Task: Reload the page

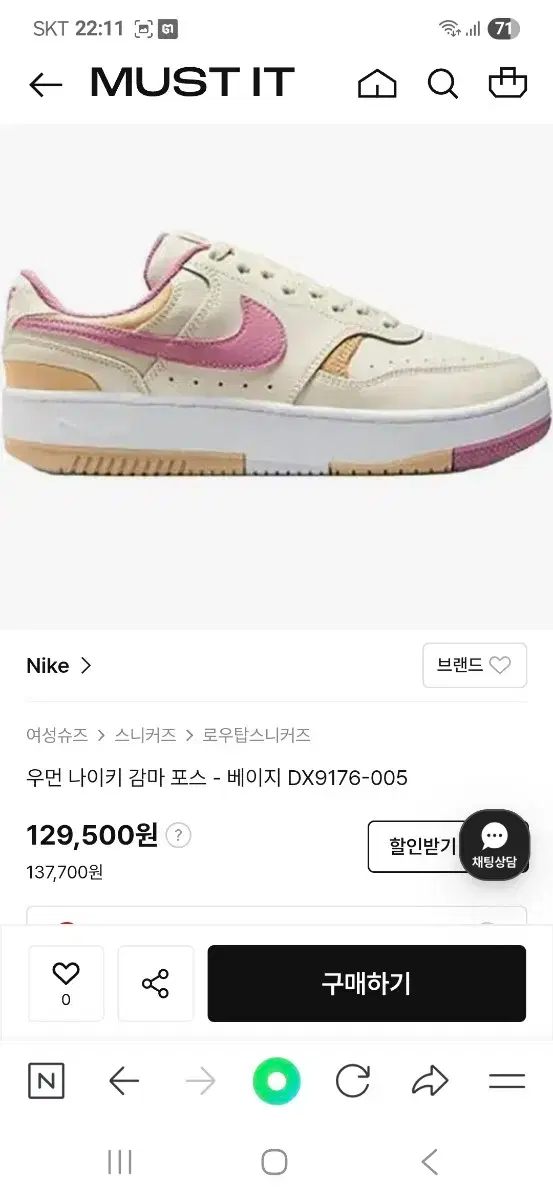Action: pos(353,1081)
